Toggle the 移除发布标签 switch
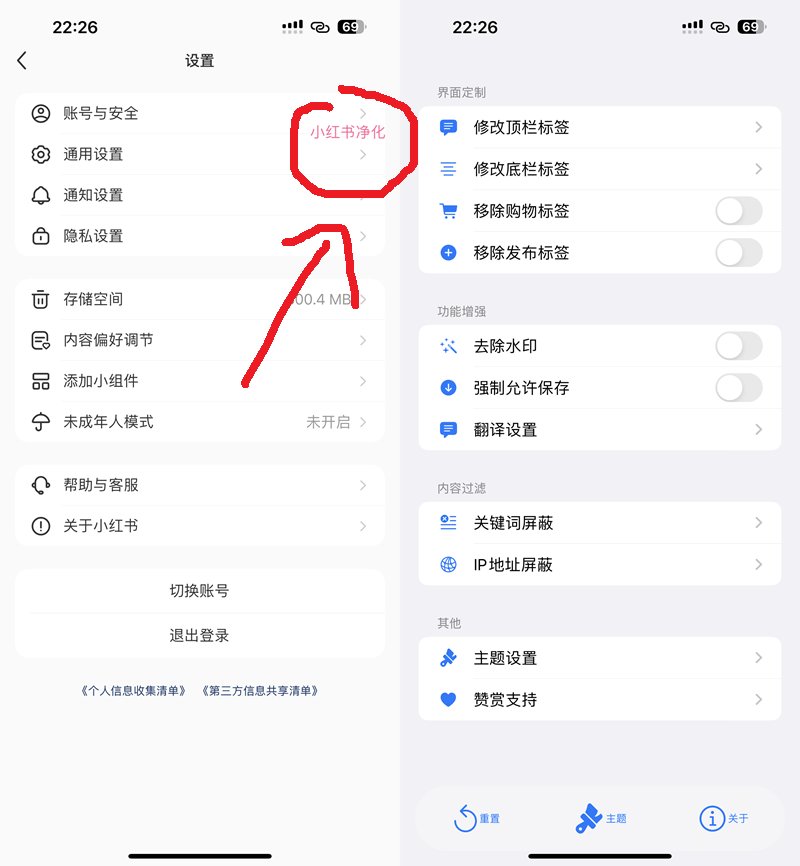The height and width of the screenshot is (866, 800). point(738,253)
